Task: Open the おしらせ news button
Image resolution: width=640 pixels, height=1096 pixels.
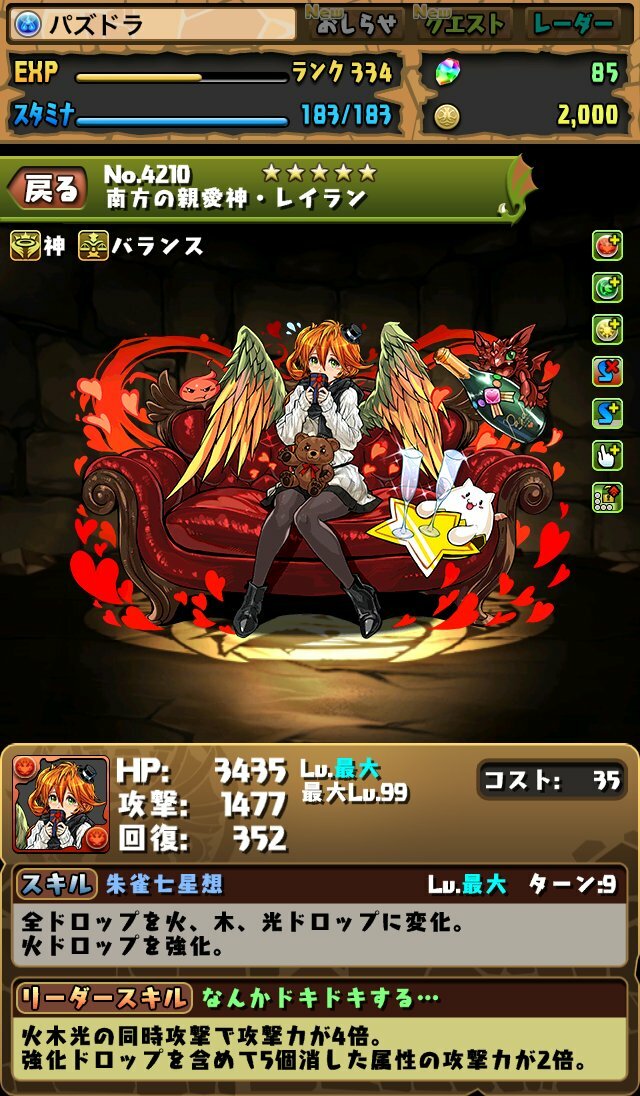Action: 356,24
